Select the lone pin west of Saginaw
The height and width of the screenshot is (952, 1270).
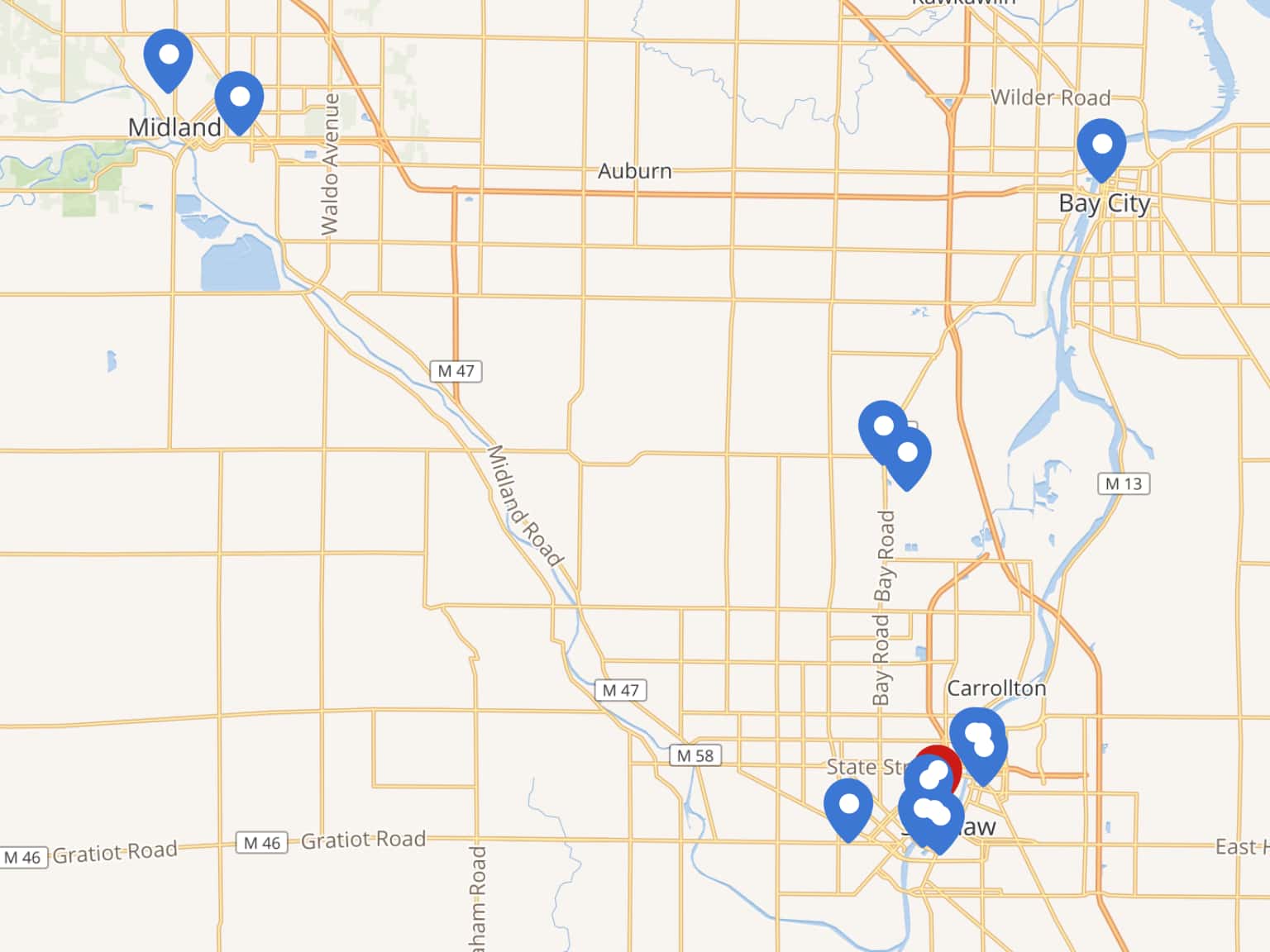848,806
